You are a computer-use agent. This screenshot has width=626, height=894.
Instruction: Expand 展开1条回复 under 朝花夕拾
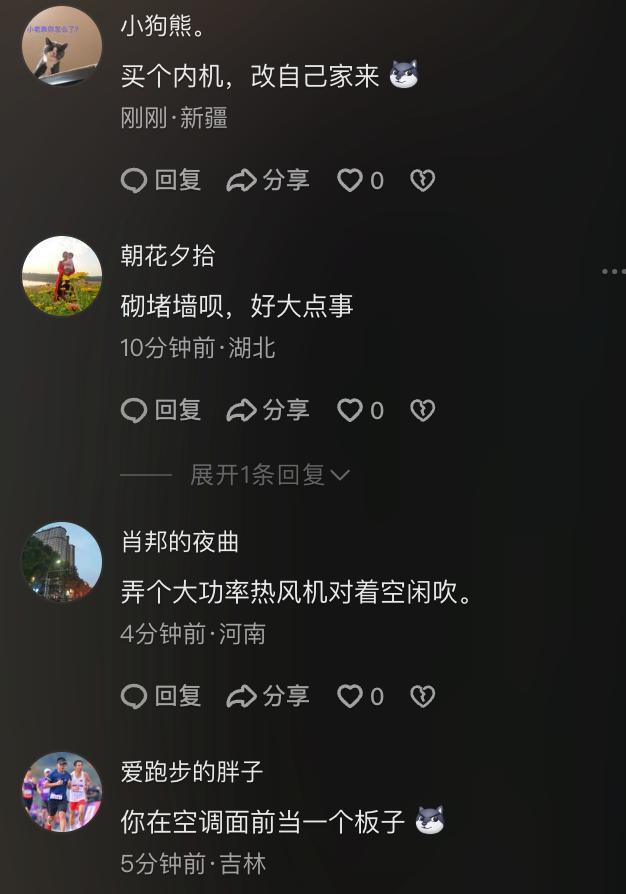coord(269,475)
